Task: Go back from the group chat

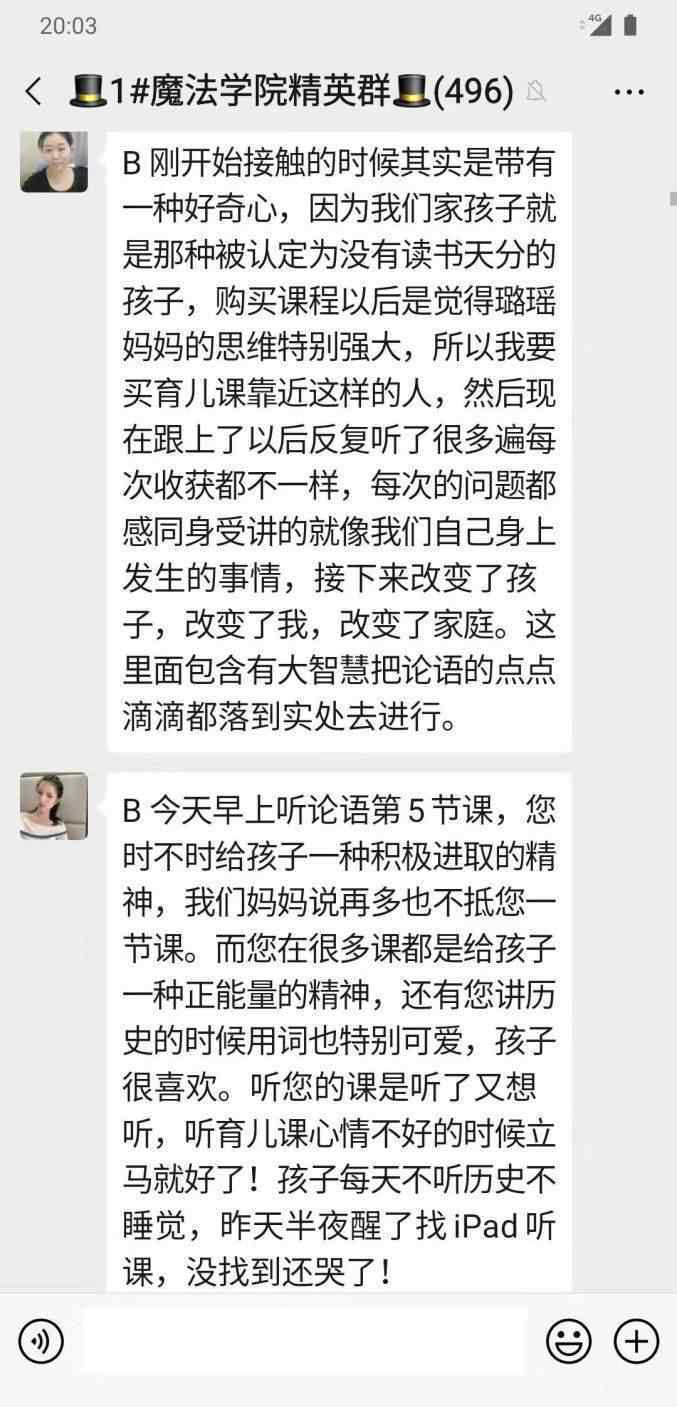Action: pyautogui.click(x=34, y=92)
